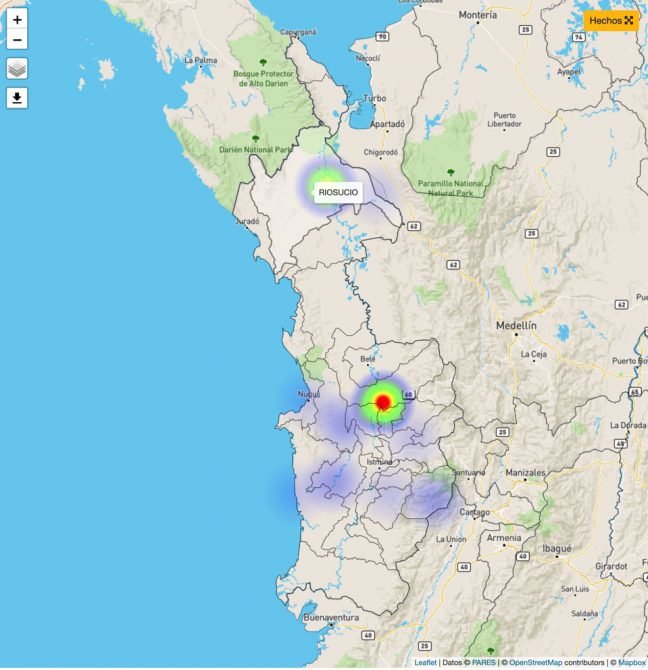Open the PARES data source link
This screenshot has height=670, width=648.
coord(484,663)
